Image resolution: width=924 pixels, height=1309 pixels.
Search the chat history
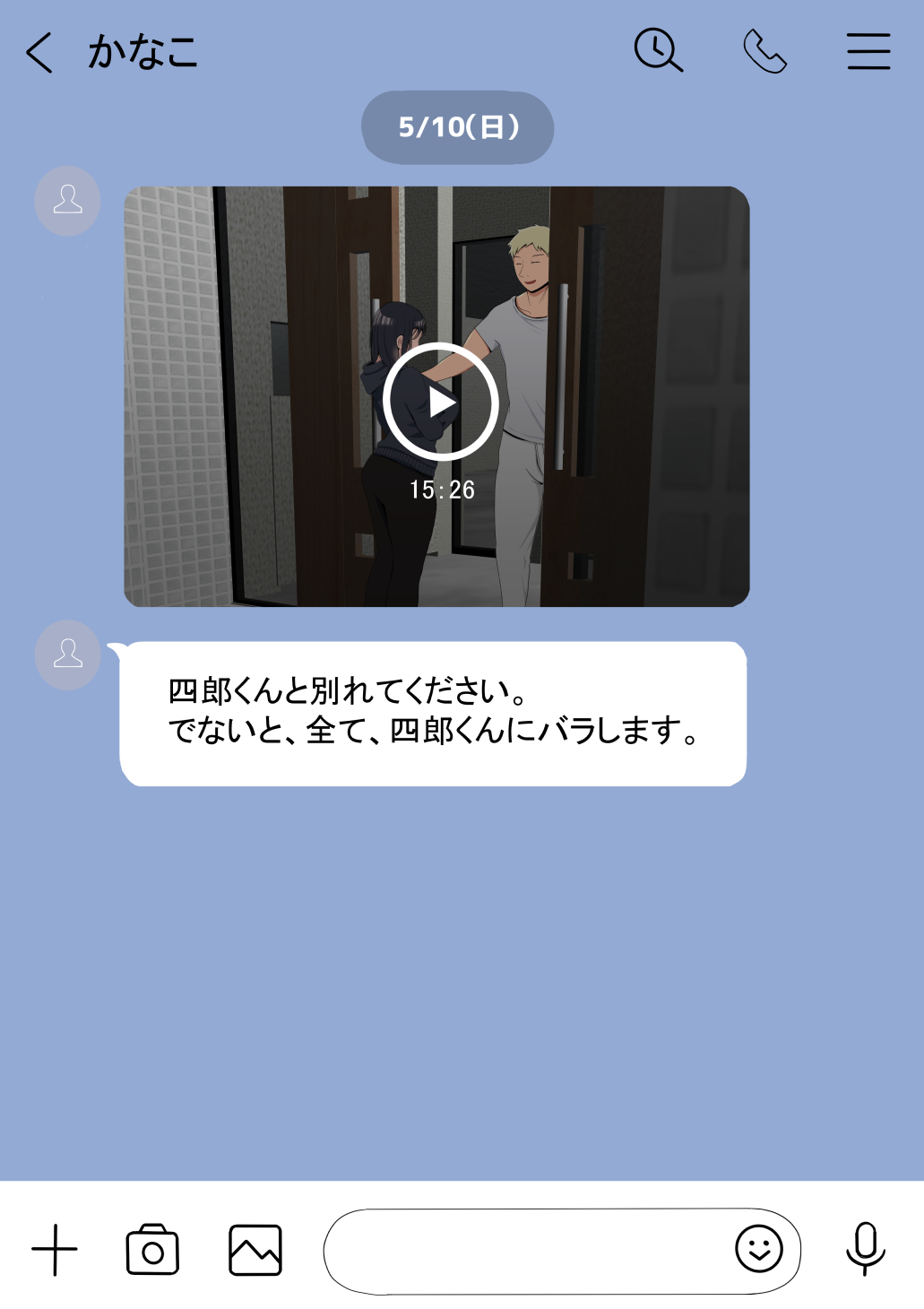tap(658, 50)
